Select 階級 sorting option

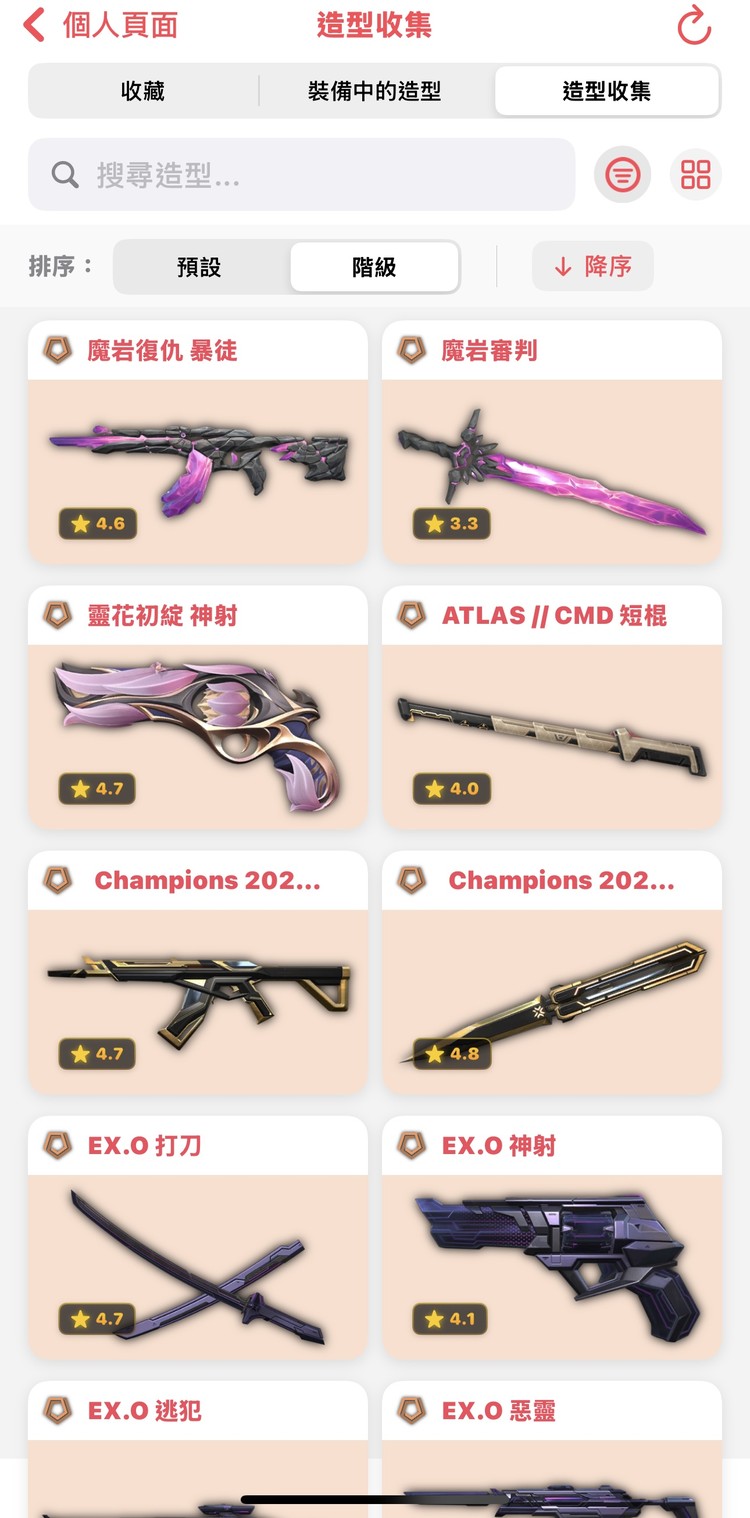(x=374, y=267)
